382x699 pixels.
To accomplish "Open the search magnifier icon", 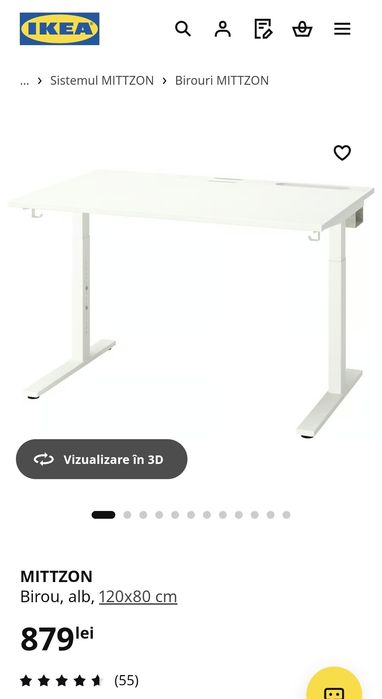I will click(183, 29).
